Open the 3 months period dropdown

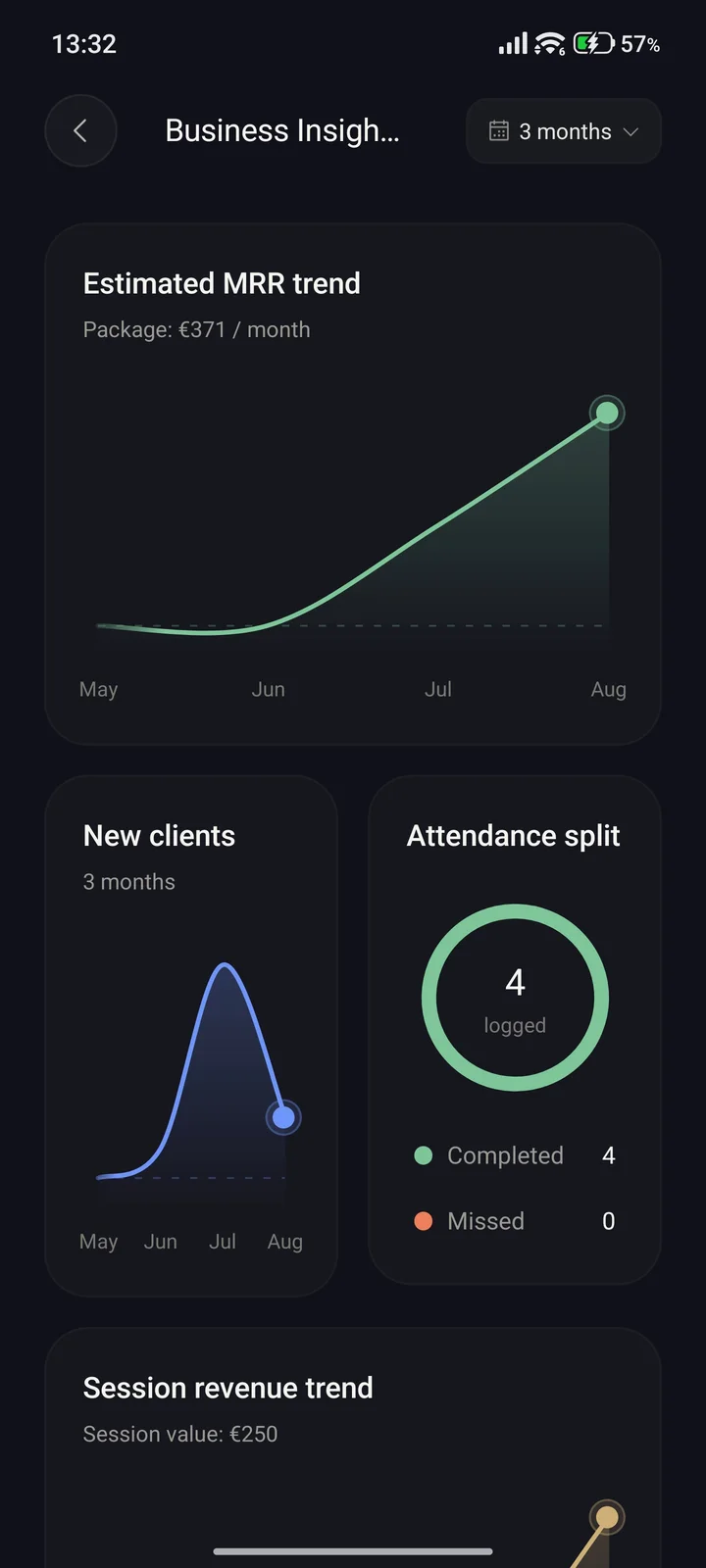[x=564, y=130]
